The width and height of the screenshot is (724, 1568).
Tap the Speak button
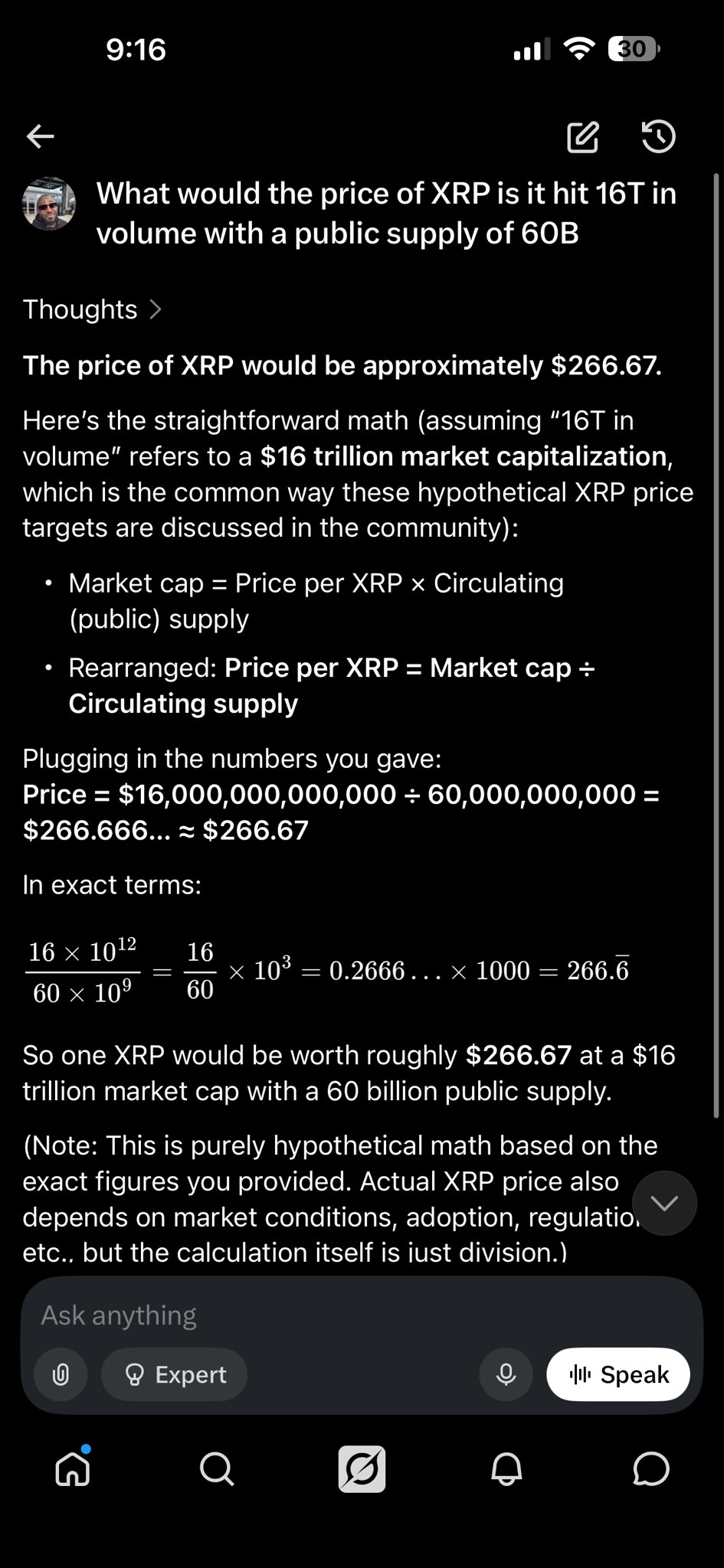pos(618,1374)
